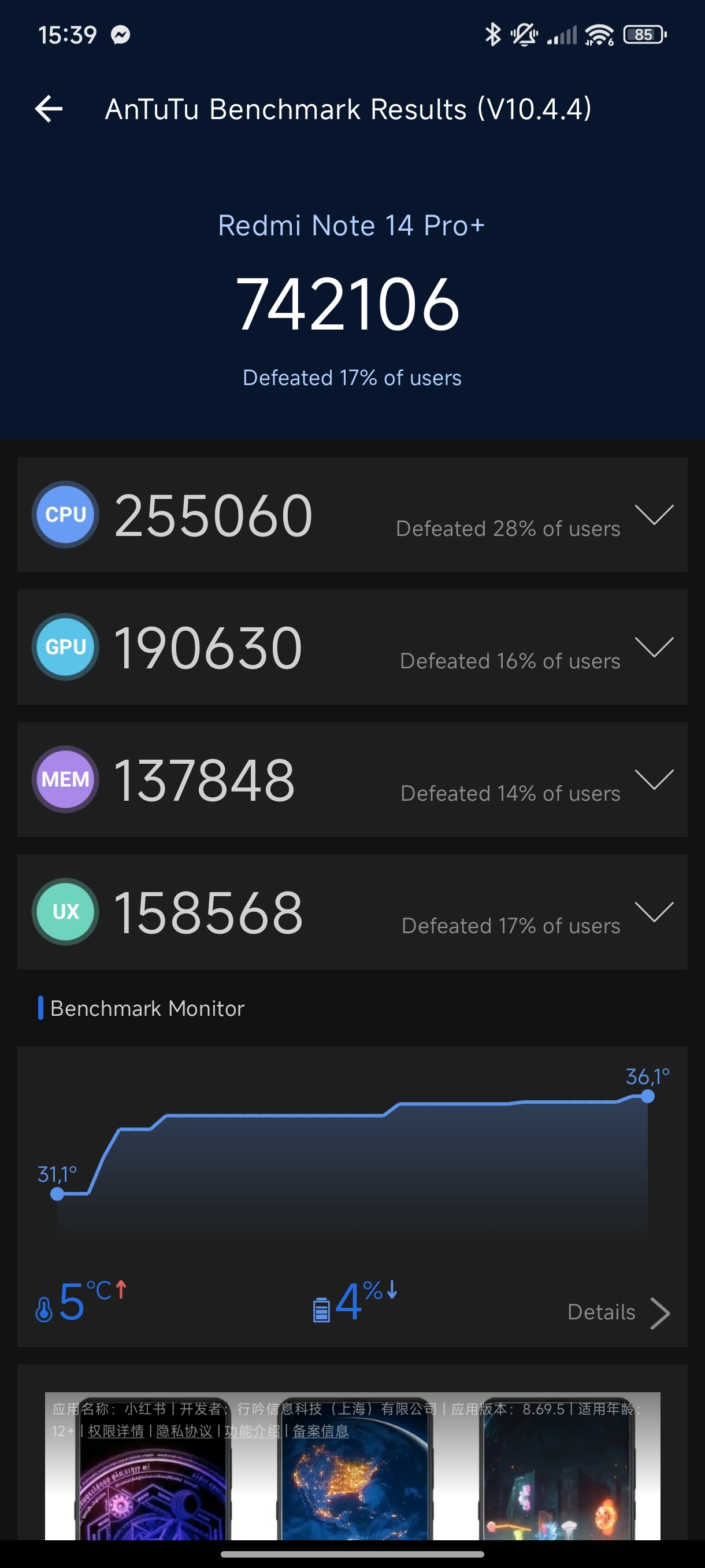
Task: Expand the MEM score section
Action: coord(654,779)
